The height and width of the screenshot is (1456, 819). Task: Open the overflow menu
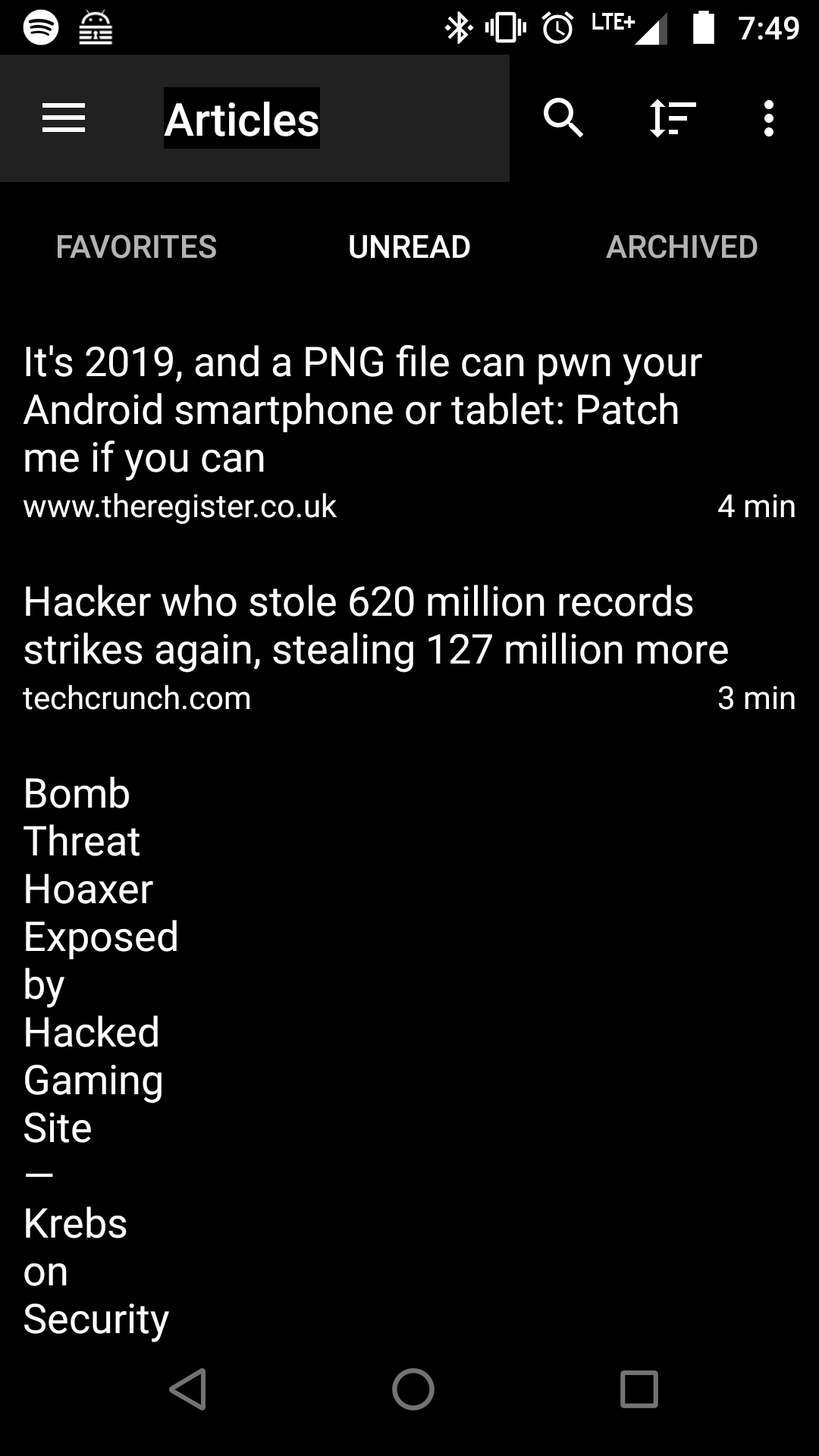click(769, 118)
